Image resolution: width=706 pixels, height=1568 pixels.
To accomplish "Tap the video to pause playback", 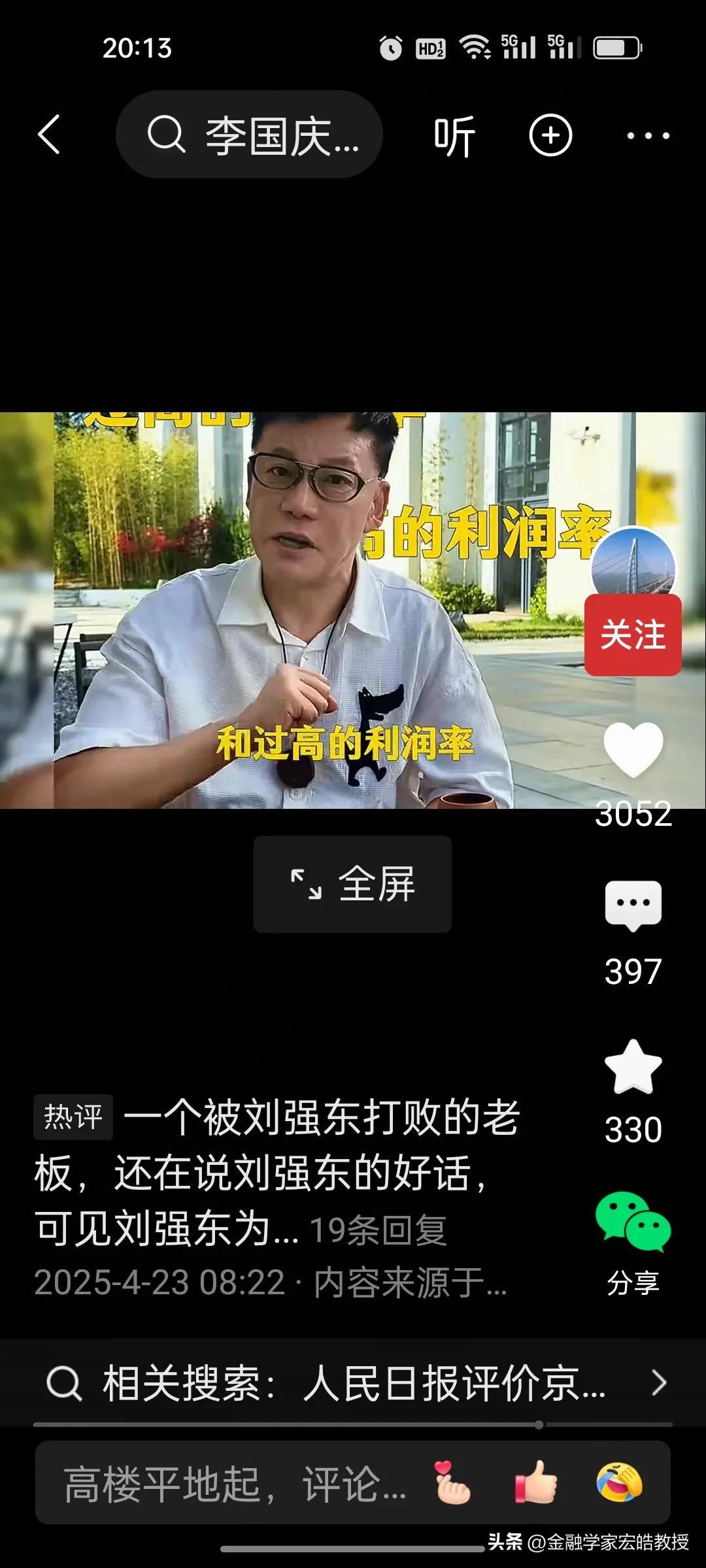I will coord(314,608).
